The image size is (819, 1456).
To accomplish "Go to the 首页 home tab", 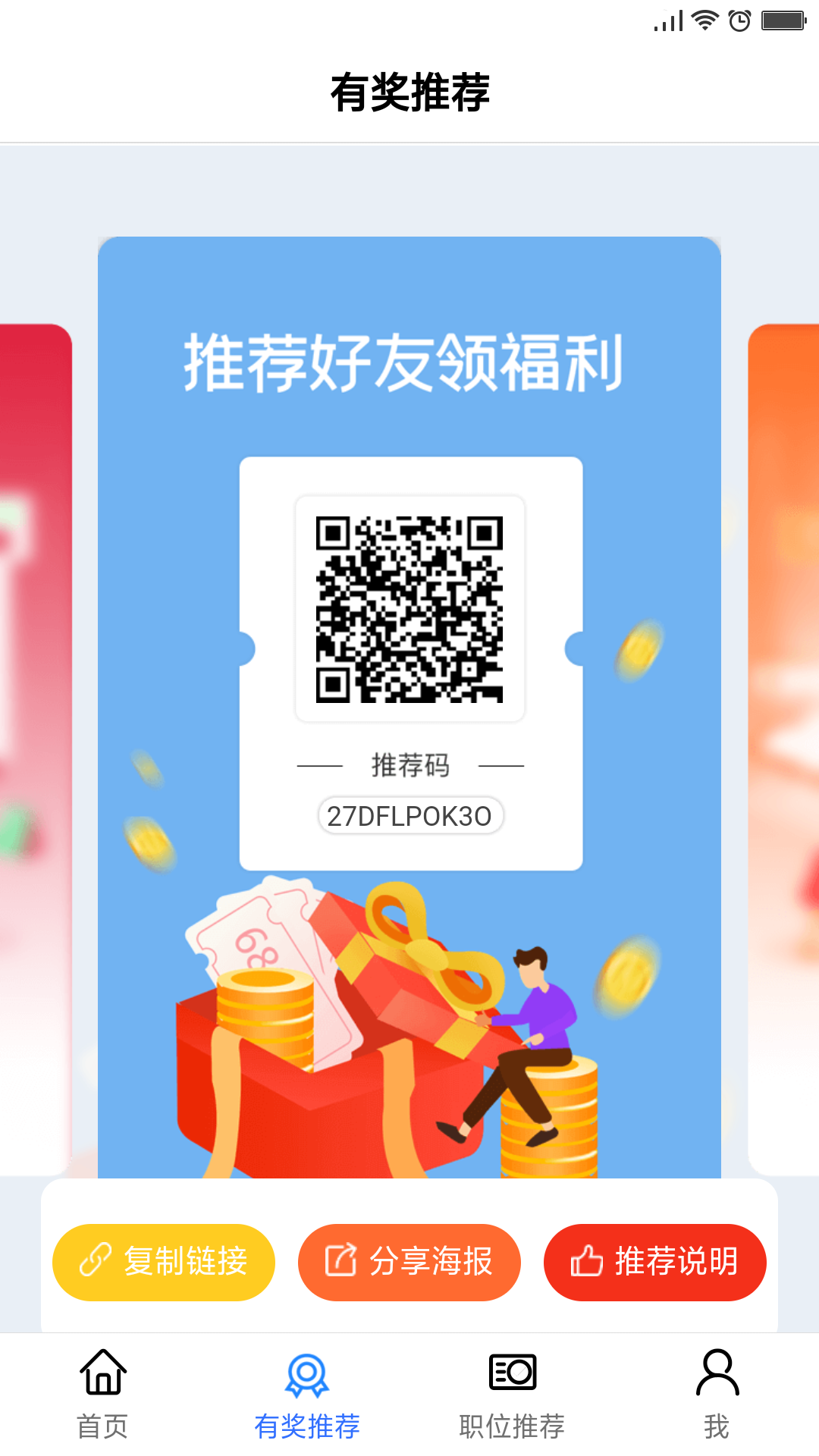I will coord(102,1394).
